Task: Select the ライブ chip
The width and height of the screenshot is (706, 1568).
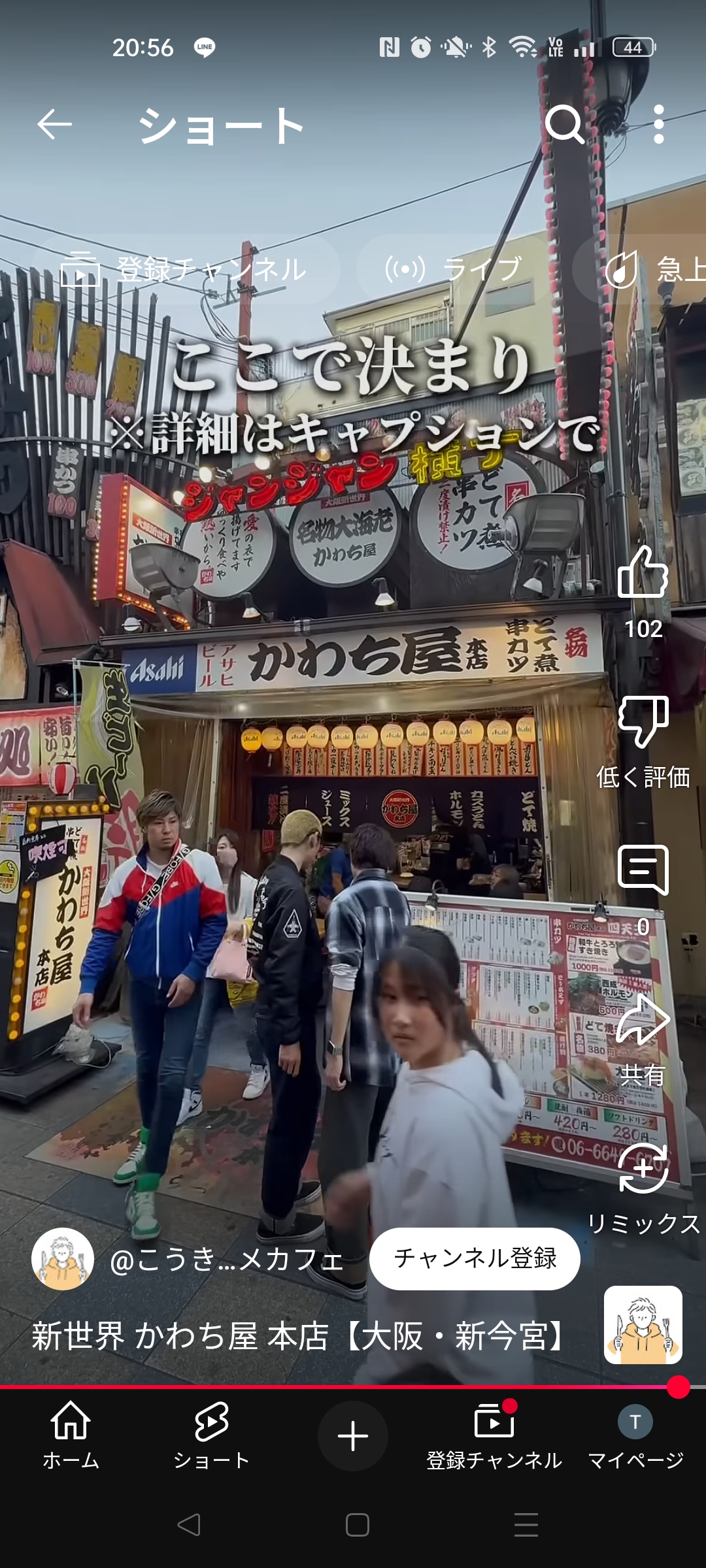Action: click(454, 269)
